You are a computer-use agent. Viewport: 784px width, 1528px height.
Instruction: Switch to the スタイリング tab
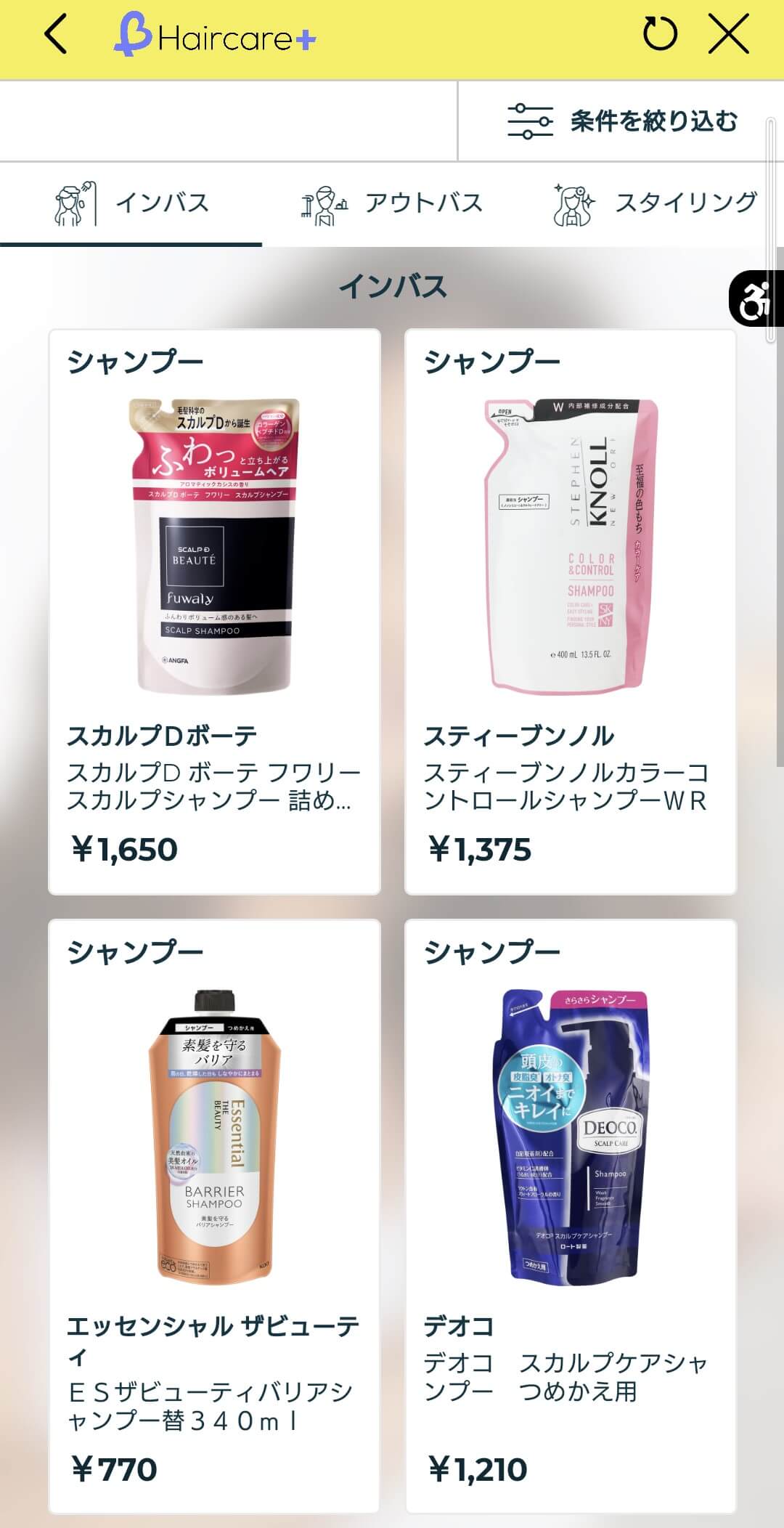click(x=655, y=203)
